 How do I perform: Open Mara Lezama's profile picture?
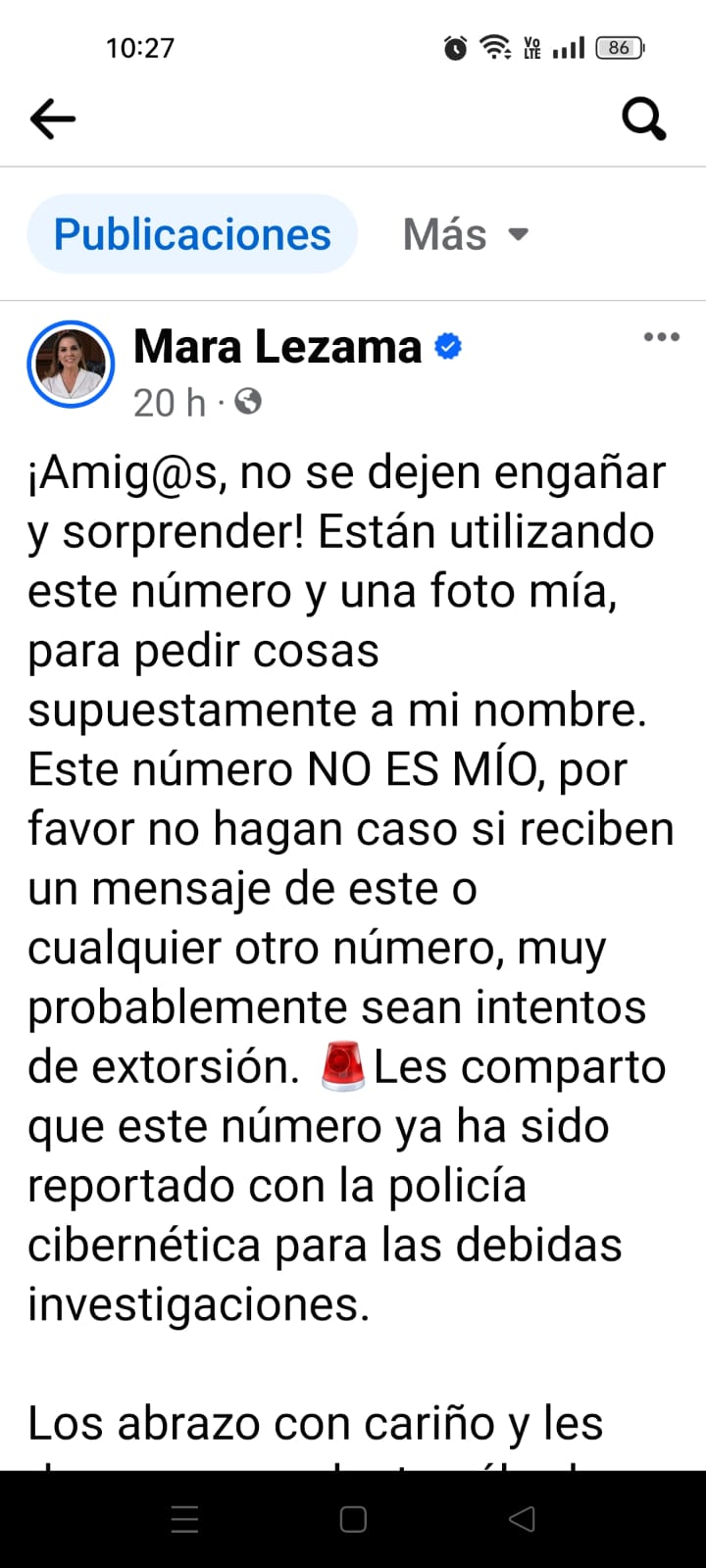(x=71, y=364)
